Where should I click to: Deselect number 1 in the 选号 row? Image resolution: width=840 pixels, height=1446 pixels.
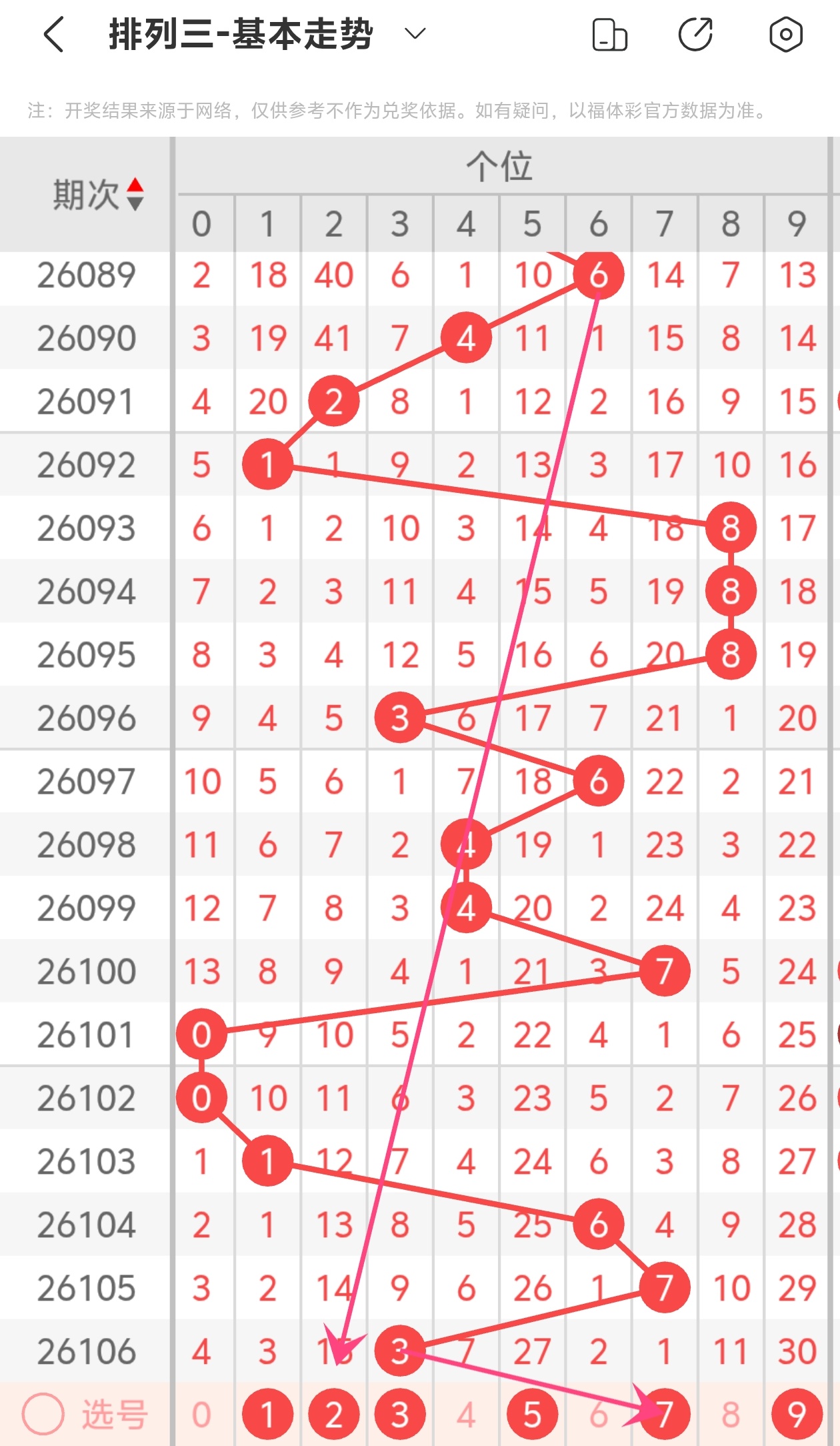coord(267,1414)
